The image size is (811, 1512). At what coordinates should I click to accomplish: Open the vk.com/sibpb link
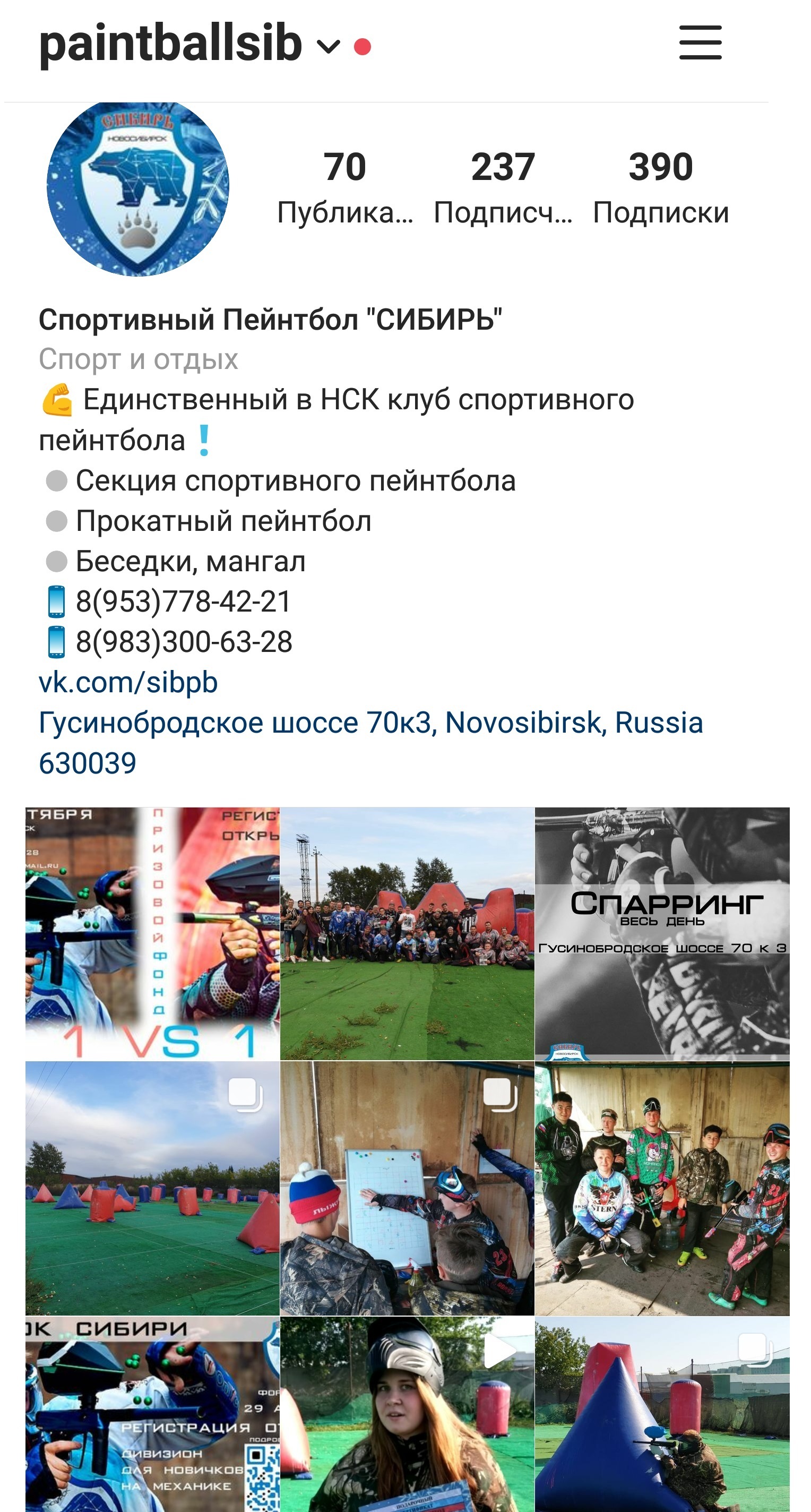(128, 682)
